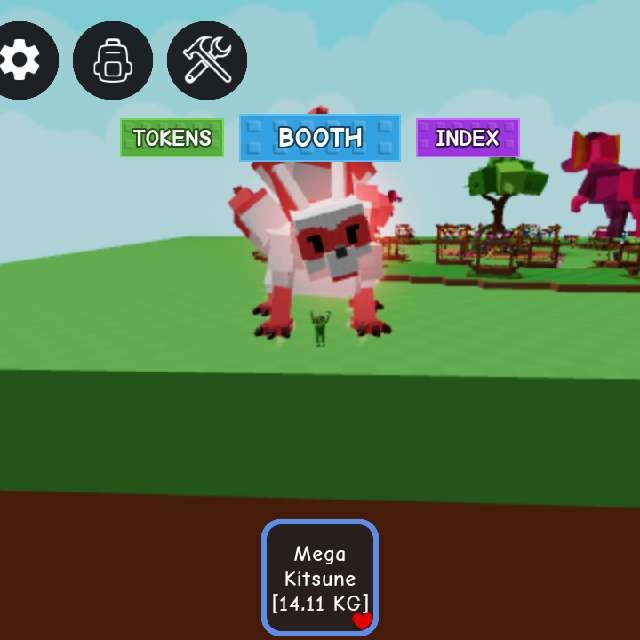Open the INDEX
The image size is (640, 640).
point(468,138)
